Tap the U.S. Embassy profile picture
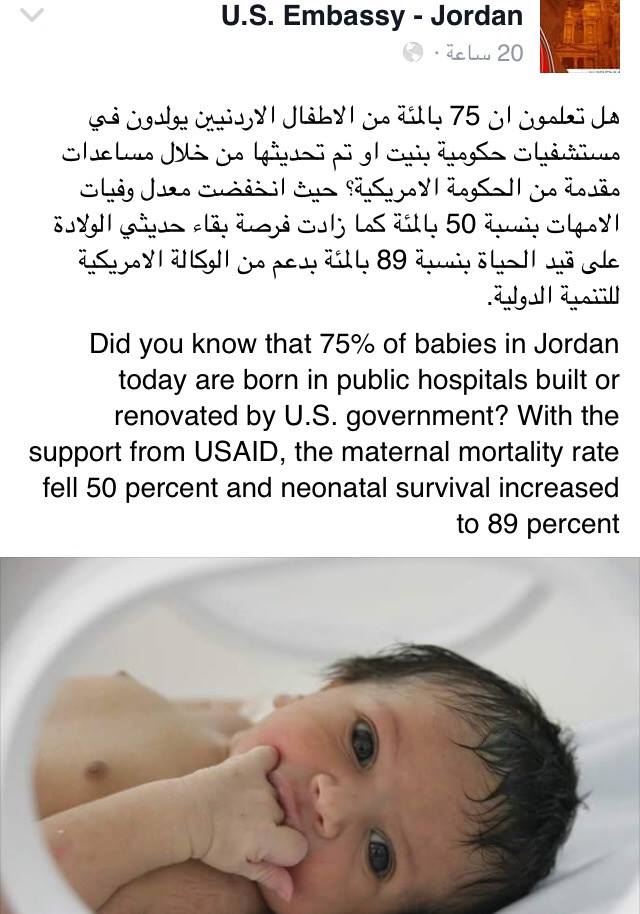The width and height of the screenshot is (640, 914). pos(580,35)
